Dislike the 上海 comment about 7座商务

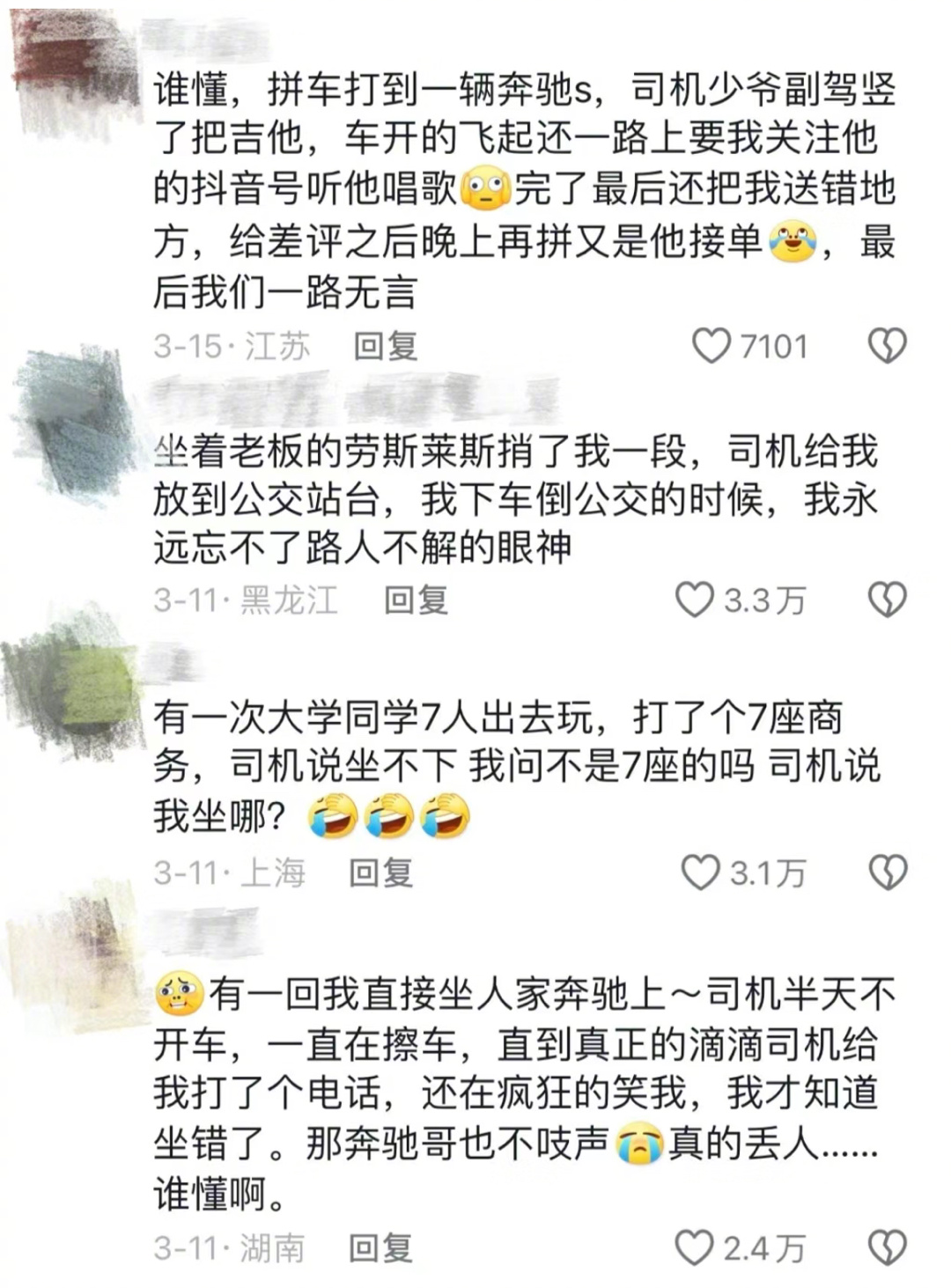(887, 872)
